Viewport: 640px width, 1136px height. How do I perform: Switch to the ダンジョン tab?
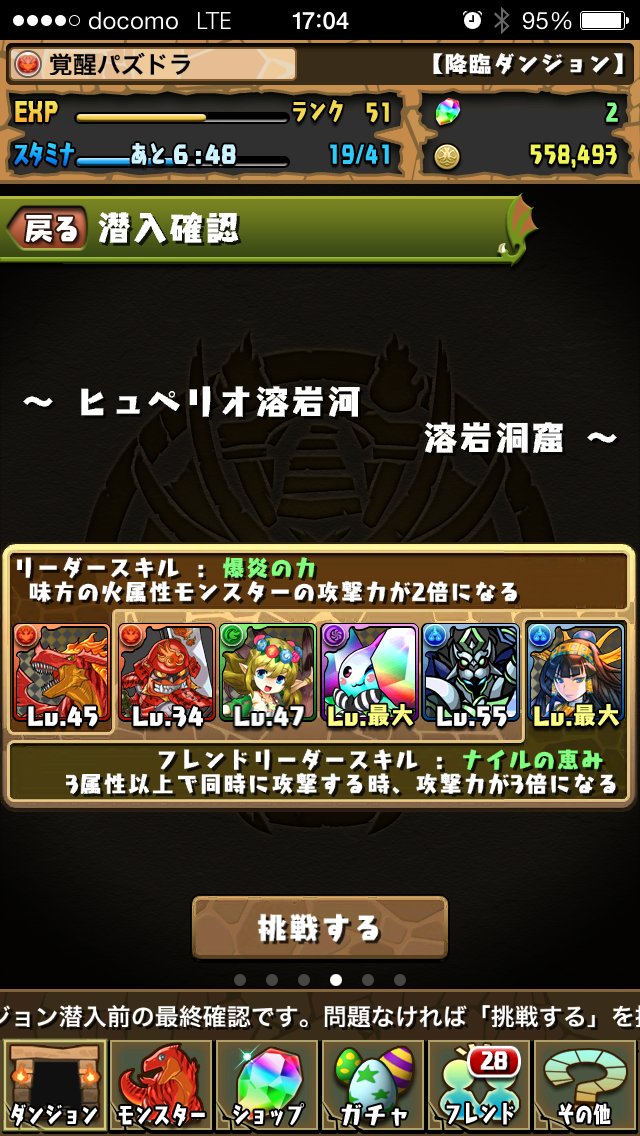[x=53, y=1086]
